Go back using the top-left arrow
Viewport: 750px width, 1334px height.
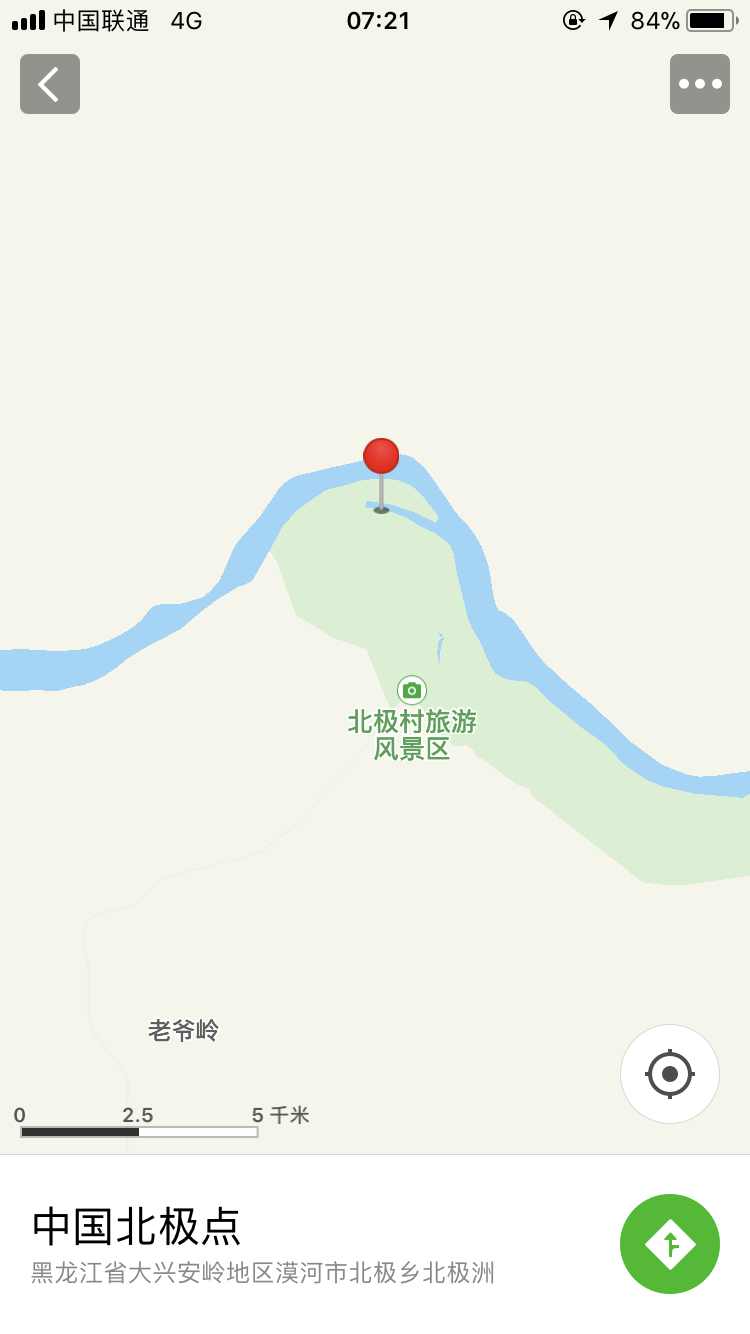click(49, 84)
